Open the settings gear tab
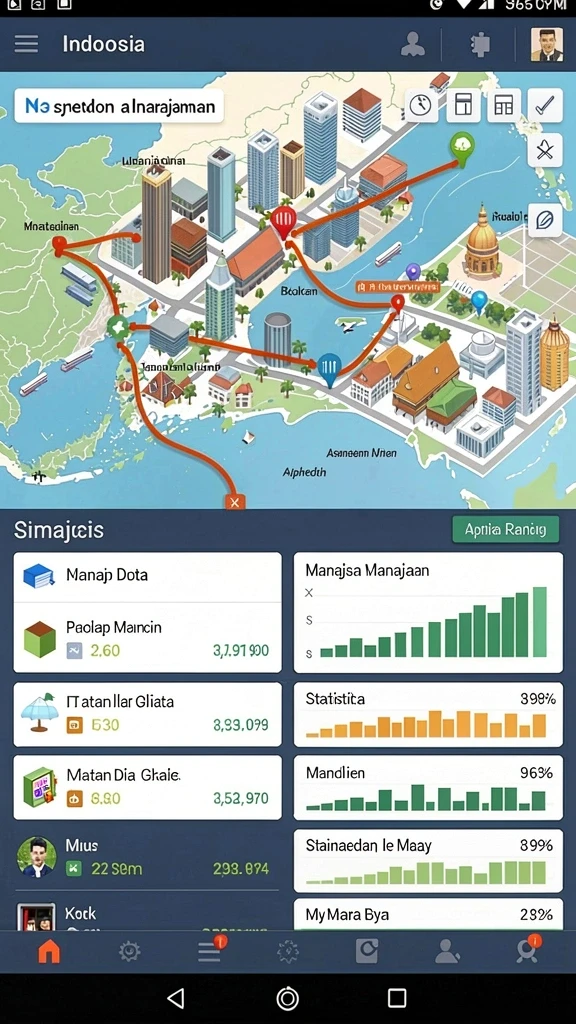576x1024 pixels. (x=129, y=952)
